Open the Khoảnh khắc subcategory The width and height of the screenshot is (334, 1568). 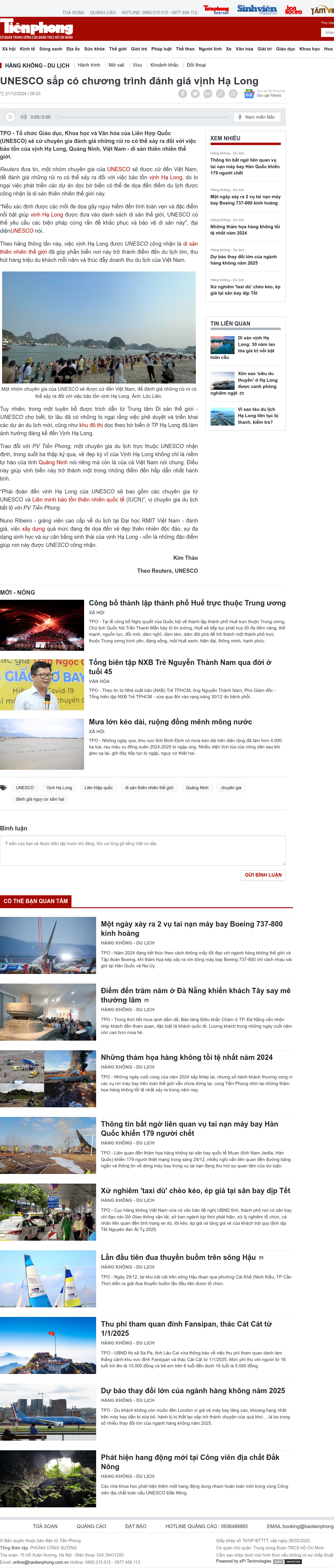point(164,65)
